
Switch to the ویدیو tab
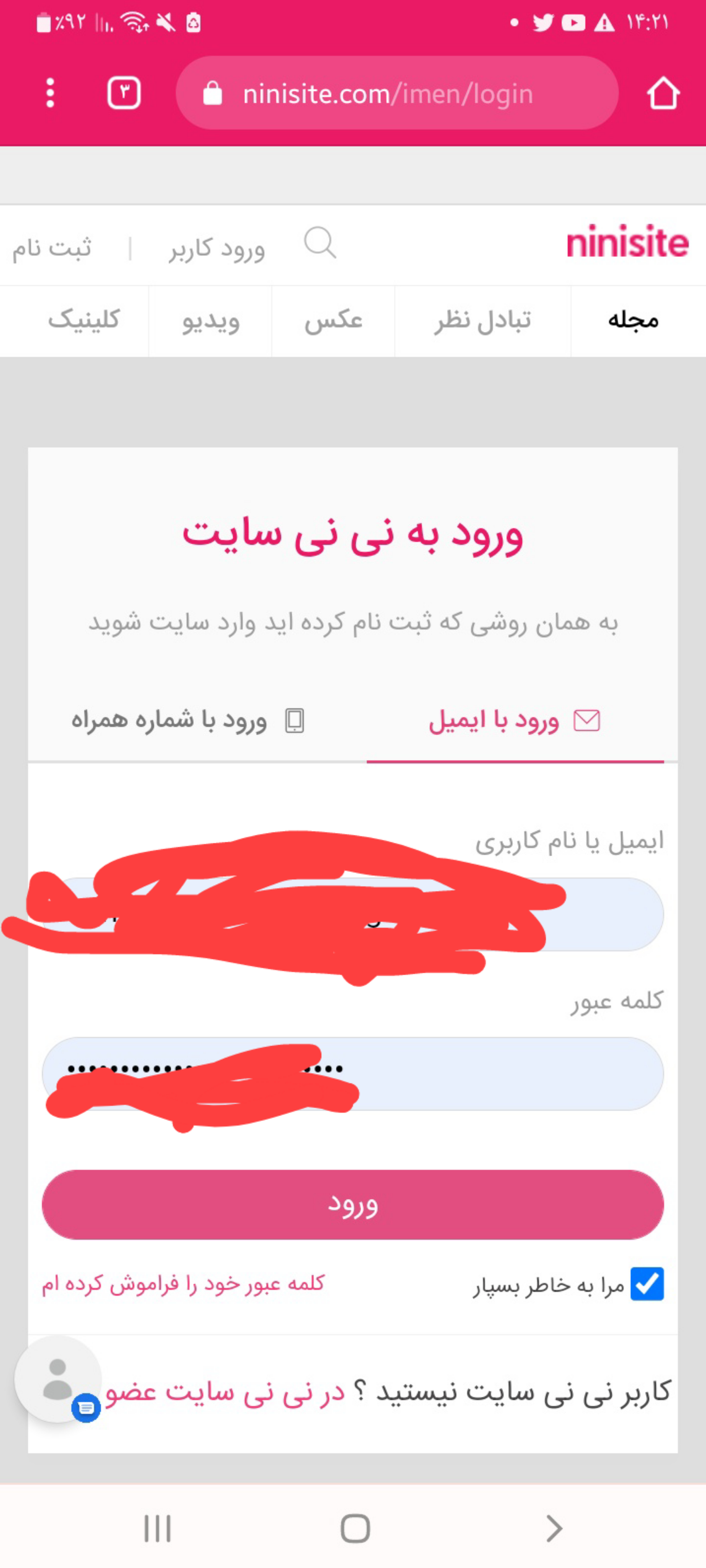tap(210, 320)
